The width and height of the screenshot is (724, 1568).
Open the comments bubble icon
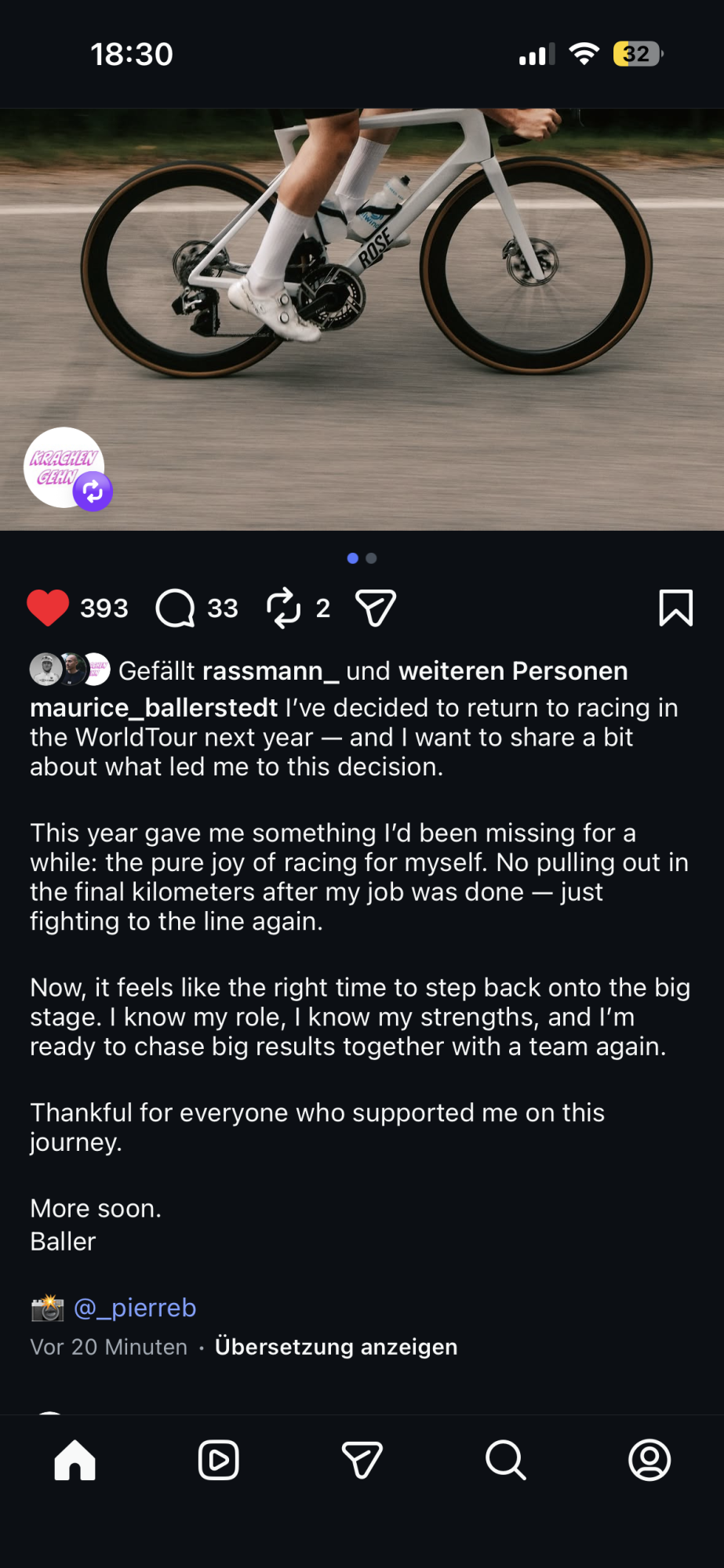[x=175, y=608]
